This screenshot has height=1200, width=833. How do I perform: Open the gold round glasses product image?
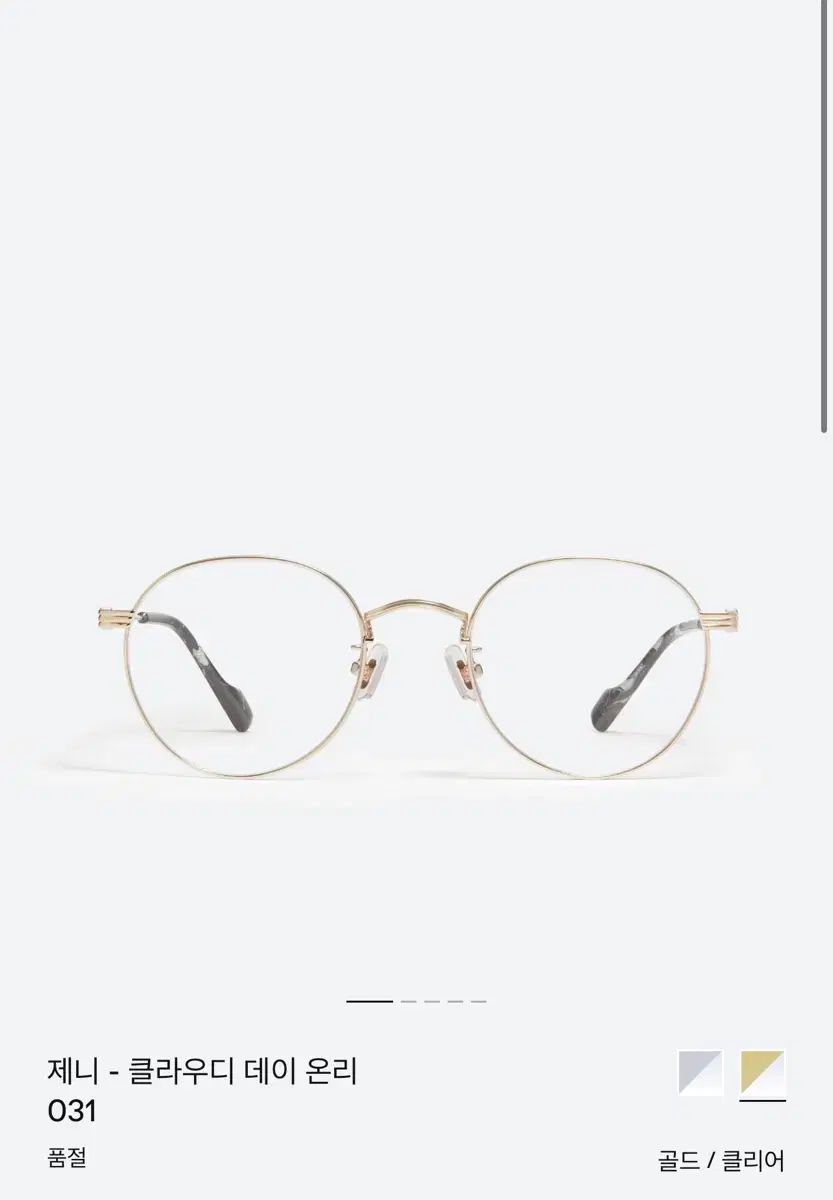[416, 665]
